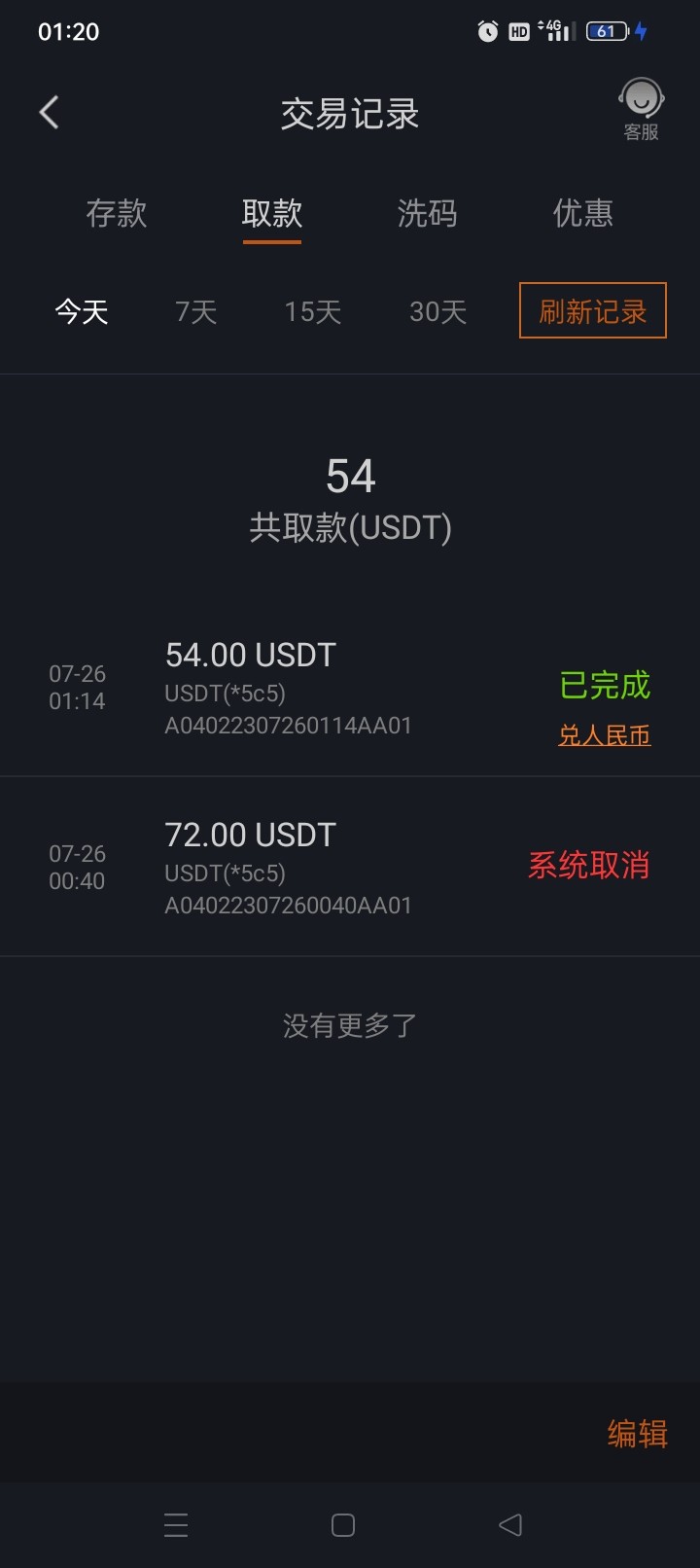This screenshot has width=700, height=1568.
Task: Open the 54.00 USDT withdrawal record
Action: point(292,688)
